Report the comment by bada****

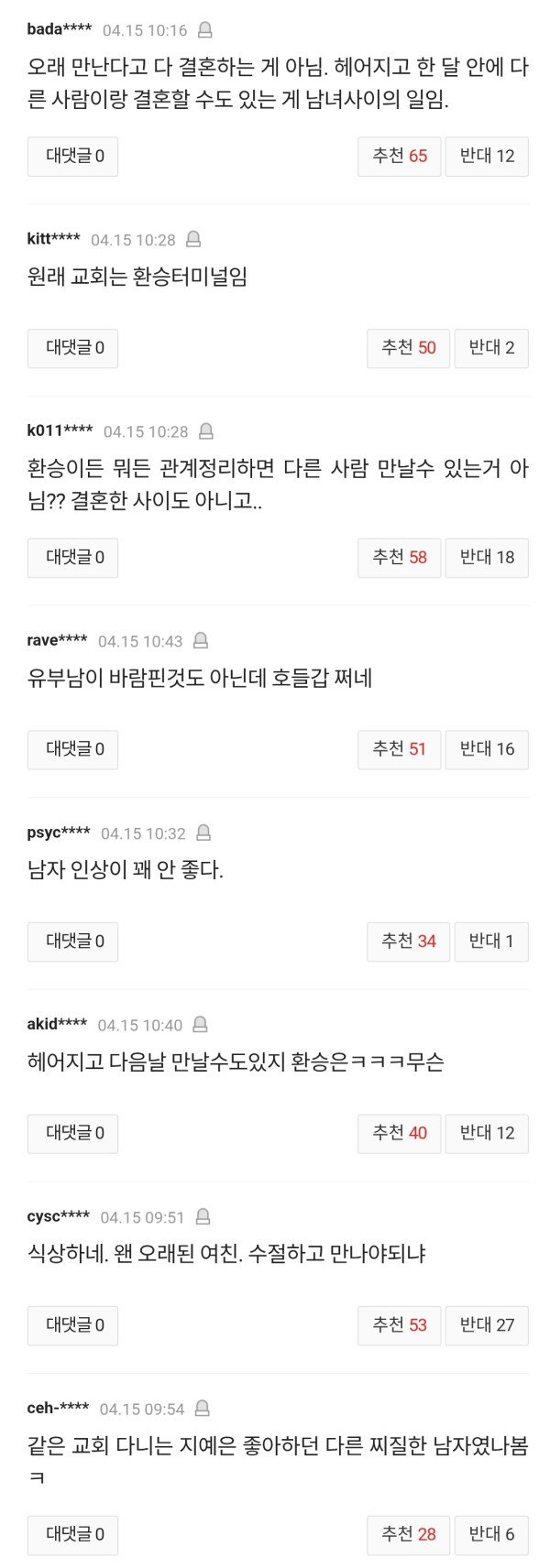click(205, 30)
